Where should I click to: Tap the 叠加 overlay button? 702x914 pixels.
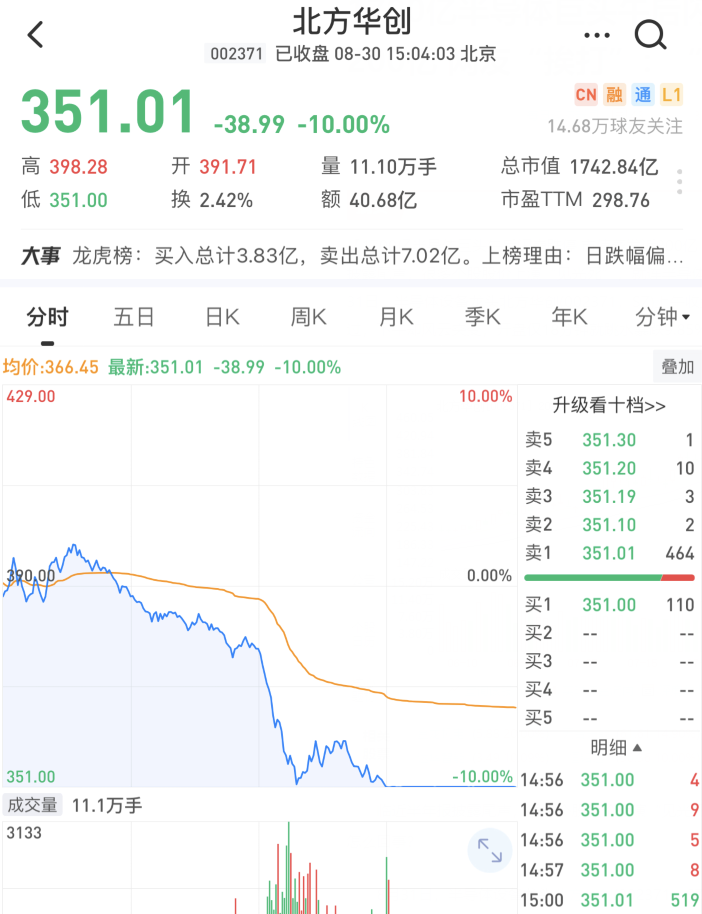click(x=677, y=367)
